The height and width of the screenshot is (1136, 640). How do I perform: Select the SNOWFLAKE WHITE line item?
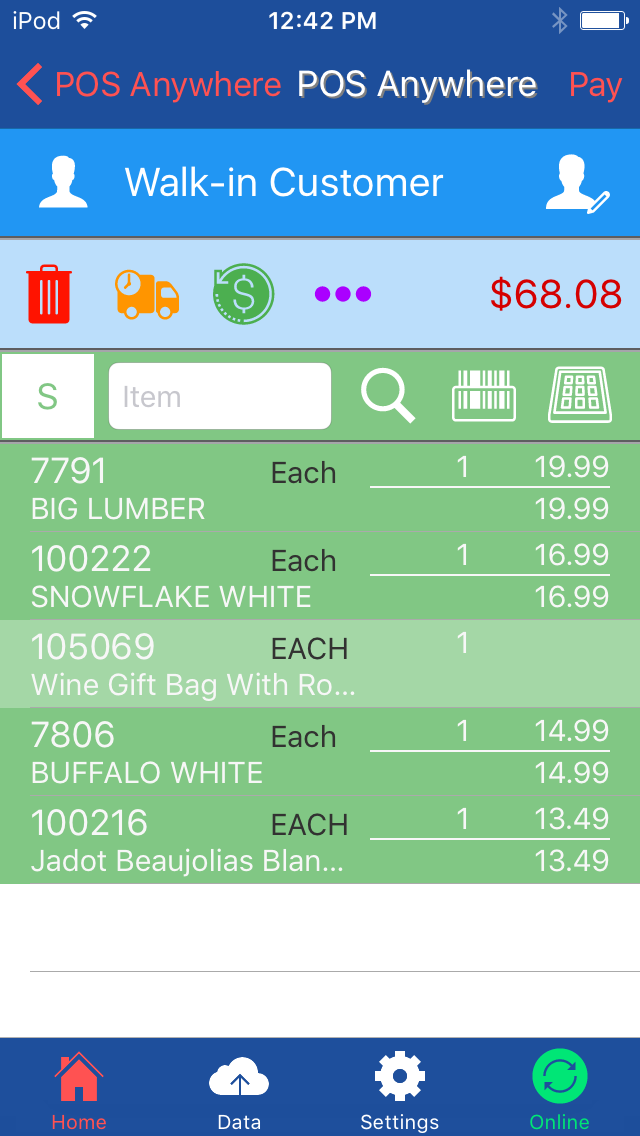200,576
